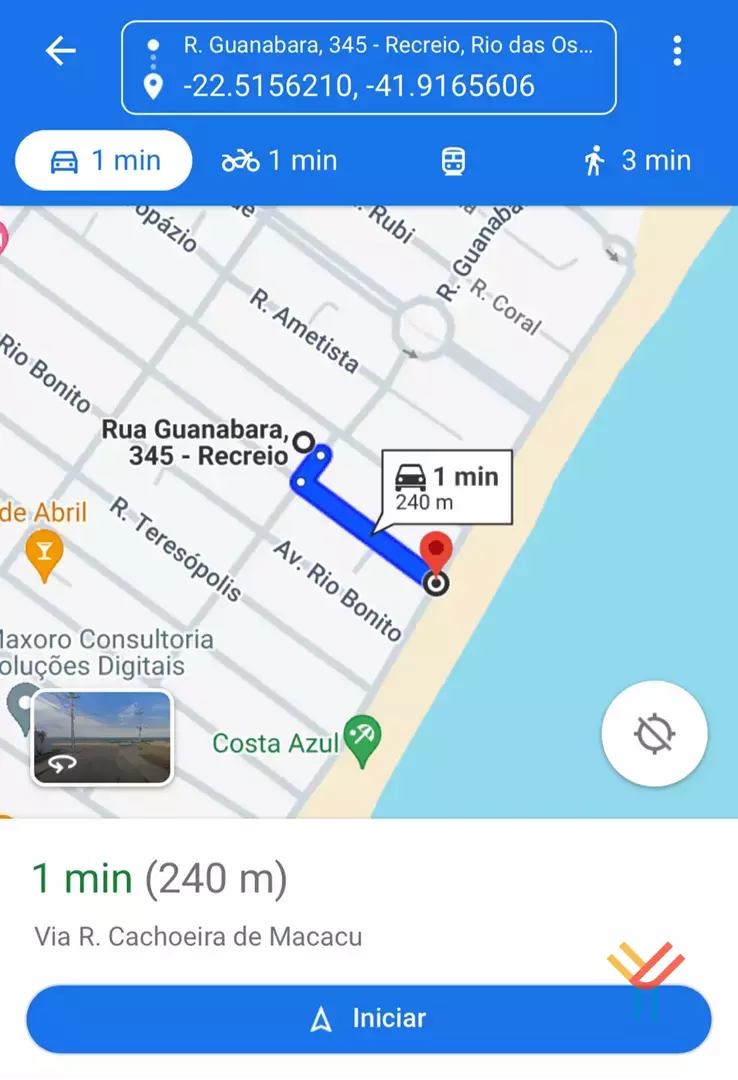Tap the location compass button
Image resolution: width=738 pixels, height=1080 pixels.
654,735
